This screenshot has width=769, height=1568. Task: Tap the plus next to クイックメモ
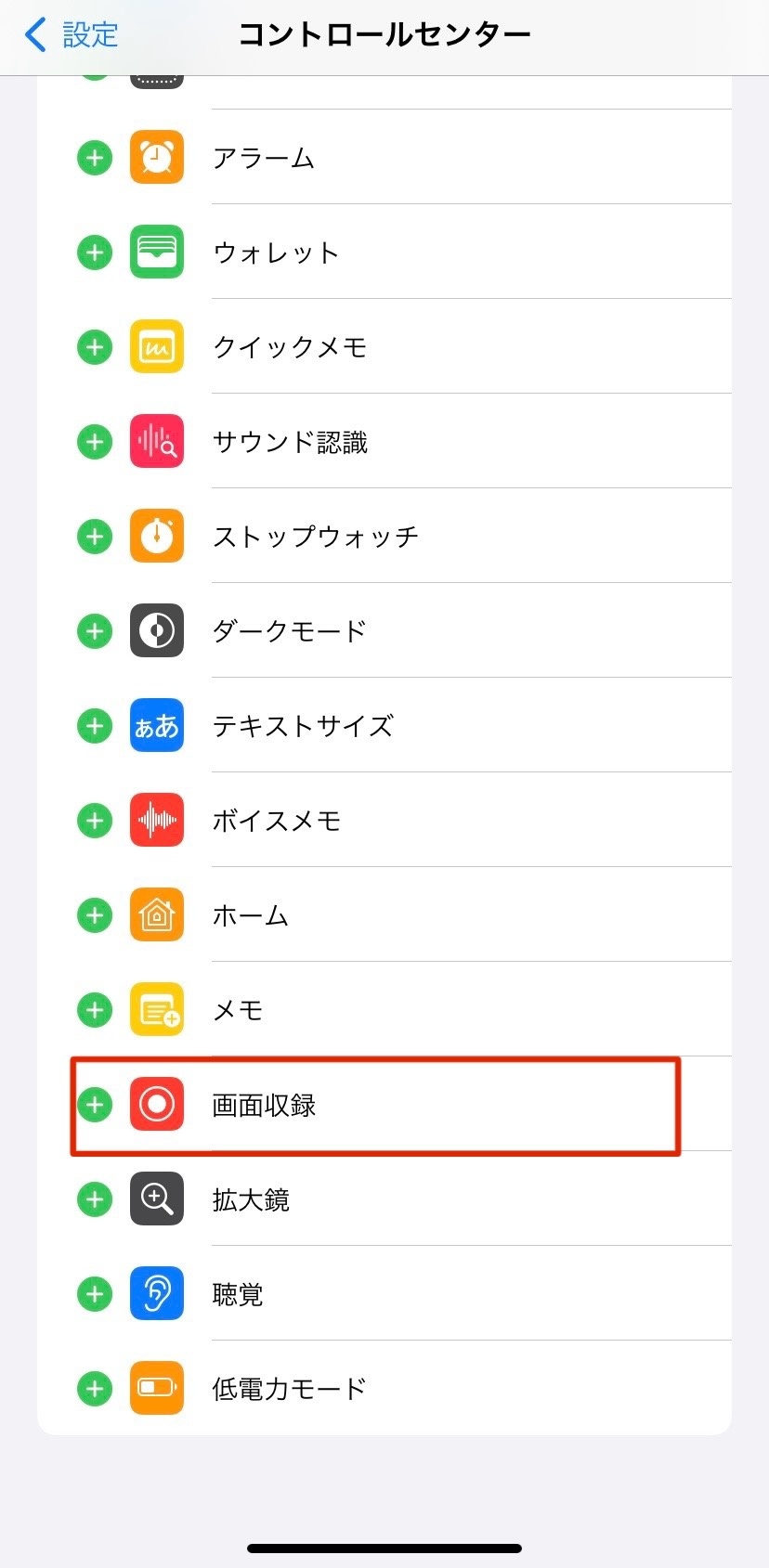coord(95,347)
